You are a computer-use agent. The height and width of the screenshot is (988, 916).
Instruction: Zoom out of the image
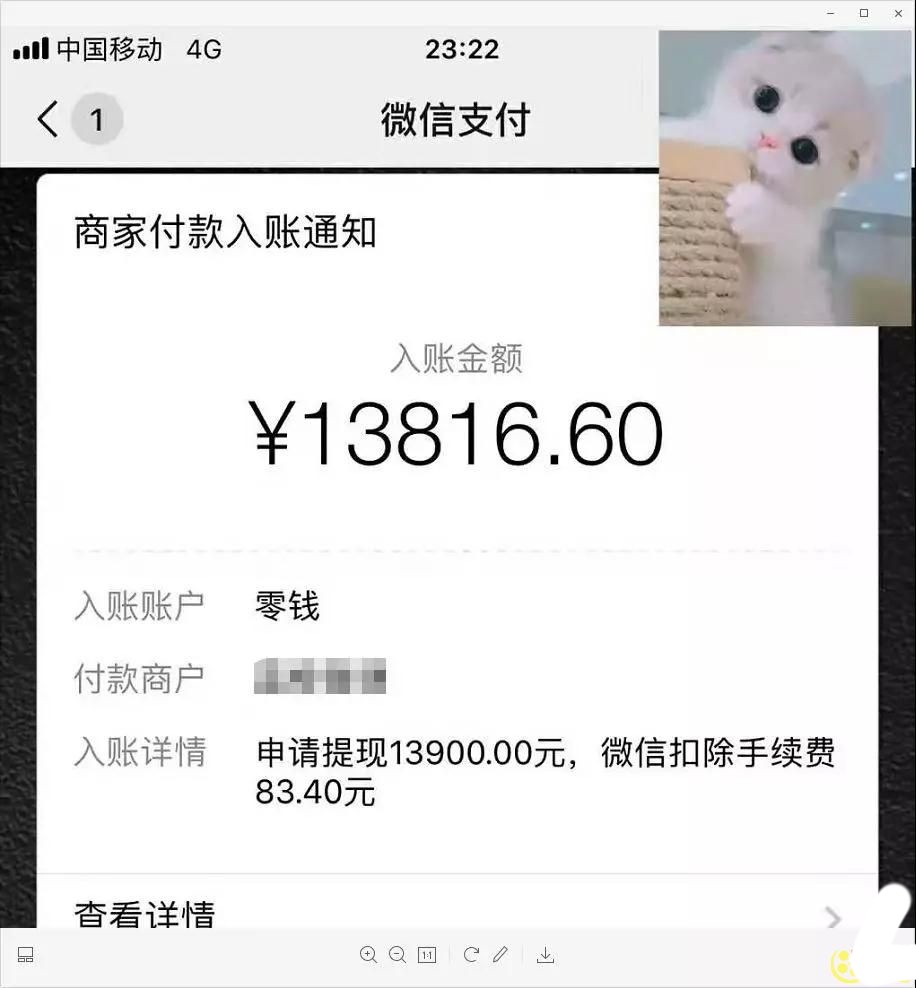(x=397, y=955)
